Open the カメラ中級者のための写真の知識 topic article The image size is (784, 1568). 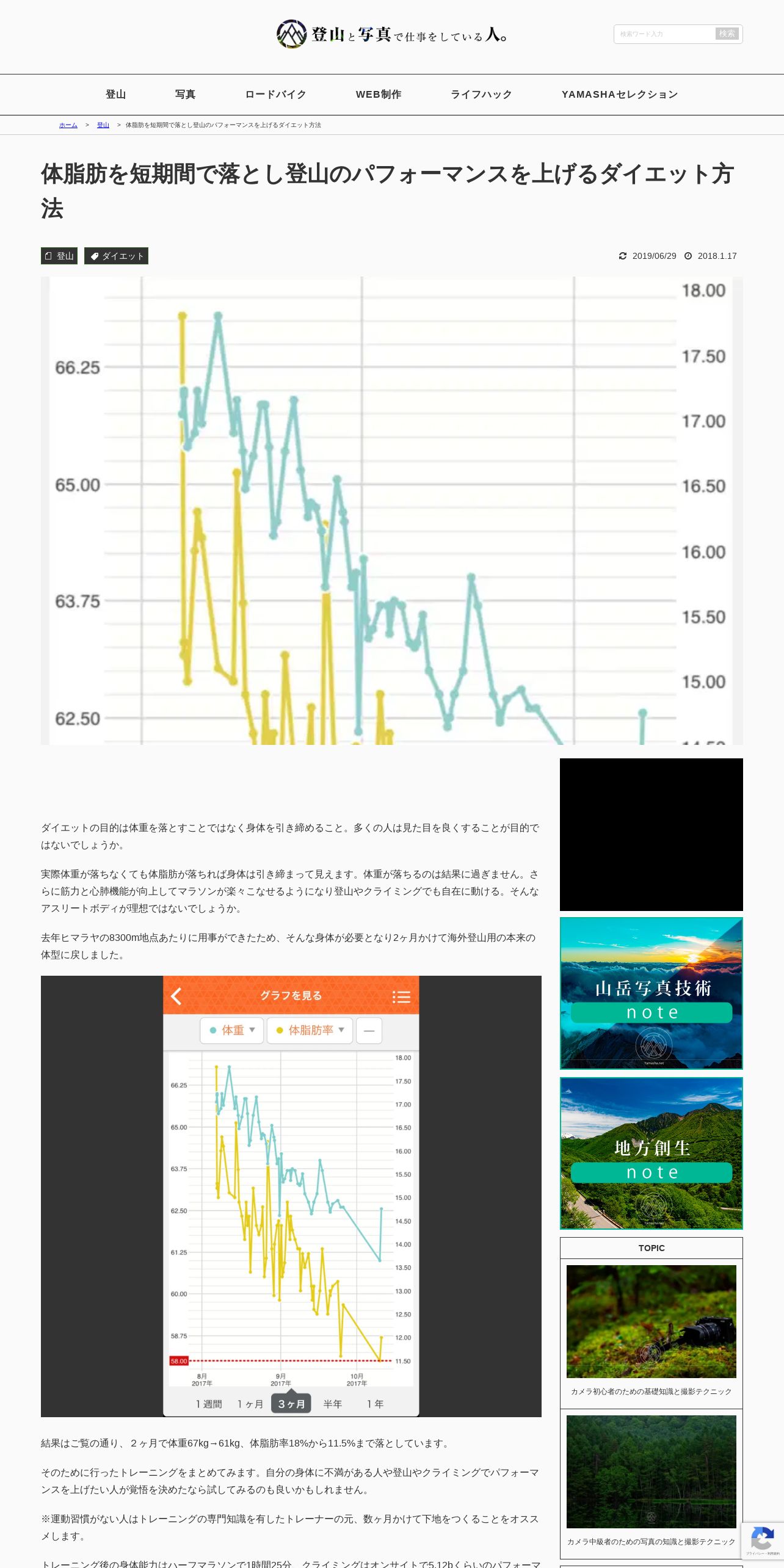click(651, 1481)
